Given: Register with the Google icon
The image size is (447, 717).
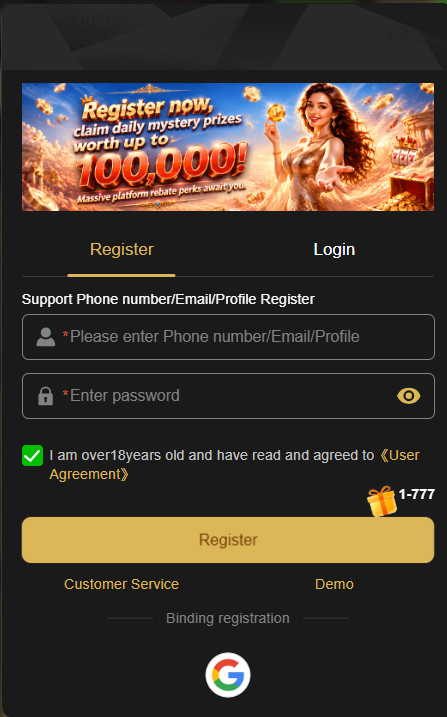Looking at the screenshot, I should [x=228, y=675].
